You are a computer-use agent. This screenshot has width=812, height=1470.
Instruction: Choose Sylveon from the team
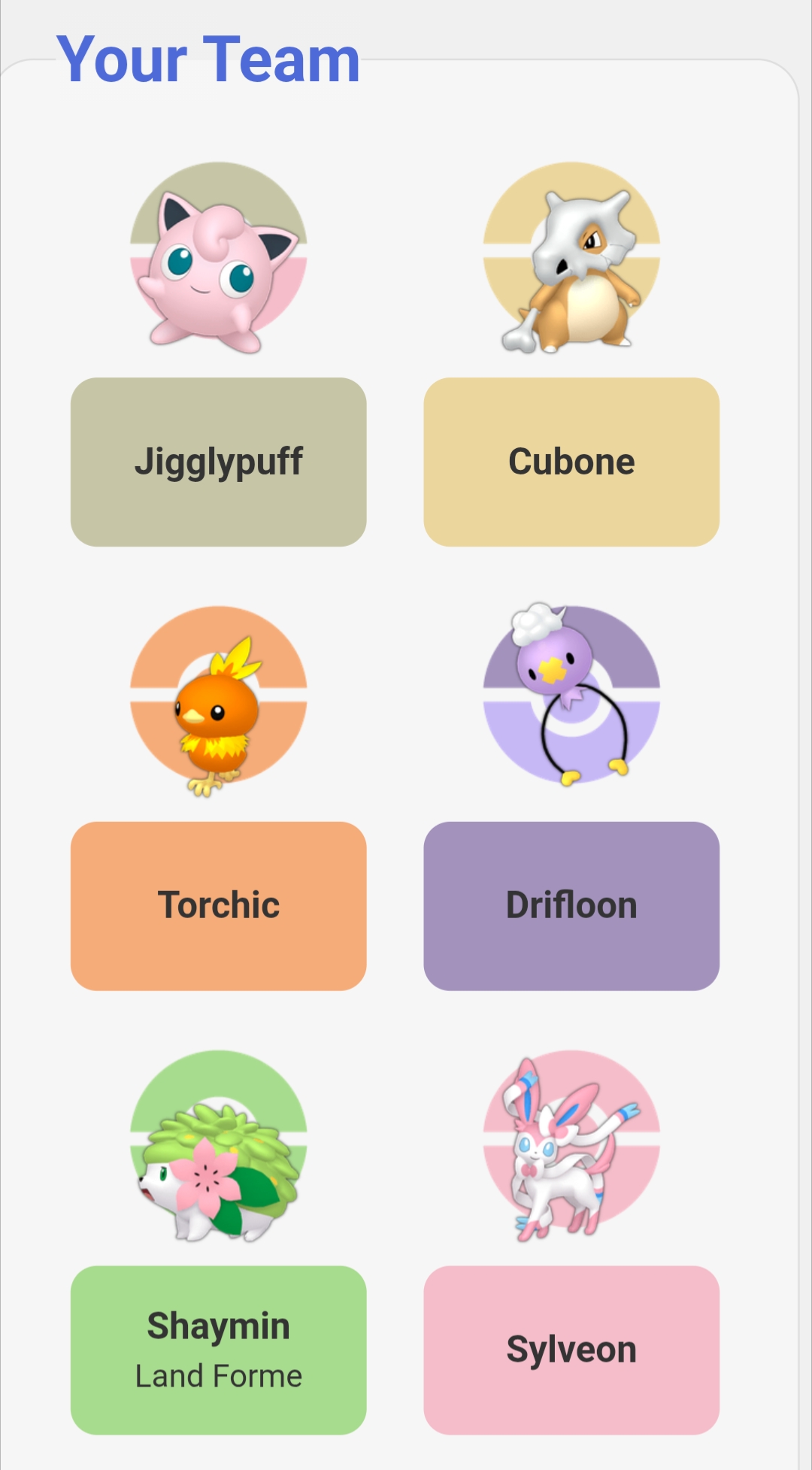pos(571,1350)
